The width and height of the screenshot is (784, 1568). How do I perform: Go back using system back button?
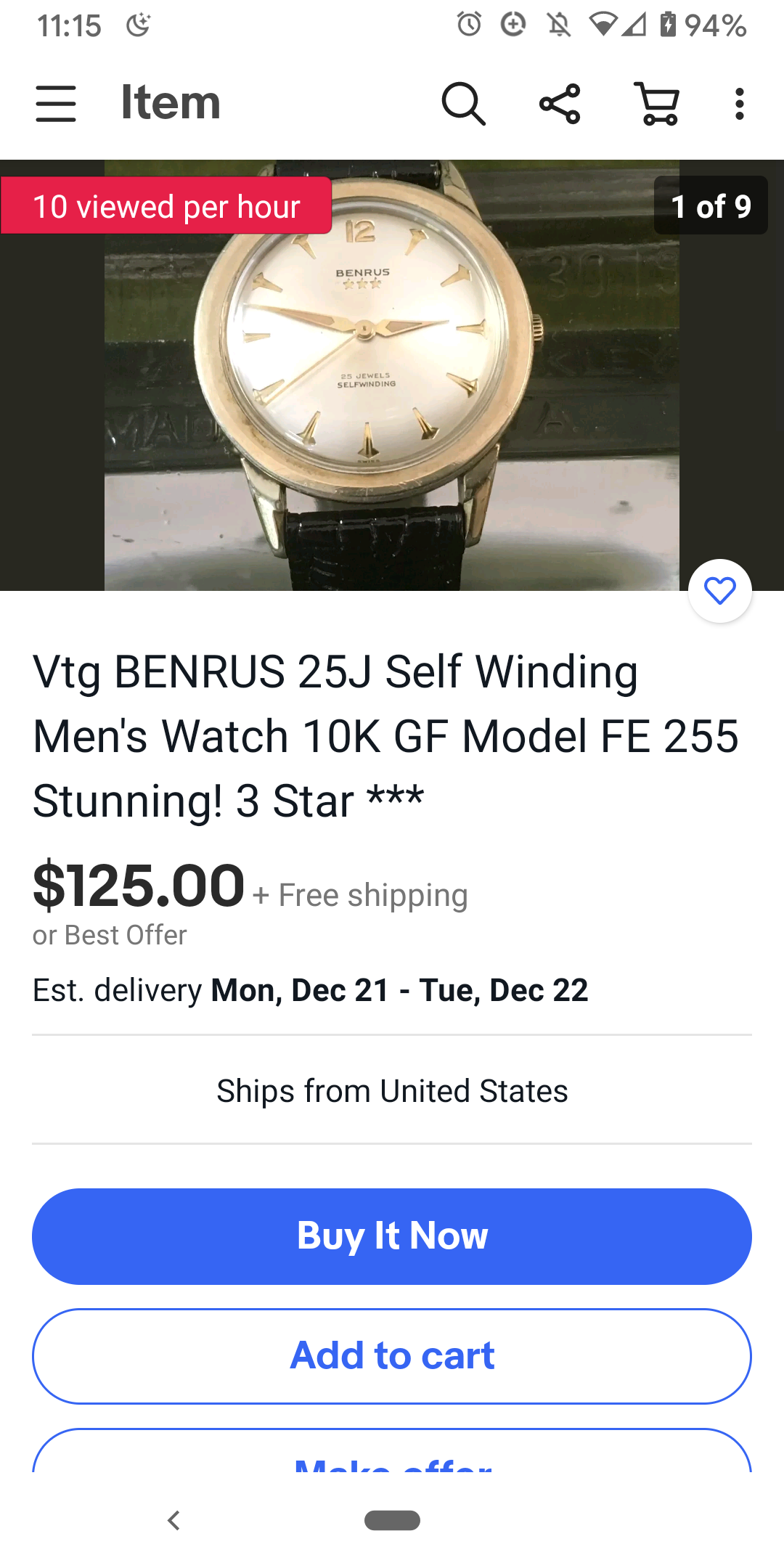[173, 1520]
